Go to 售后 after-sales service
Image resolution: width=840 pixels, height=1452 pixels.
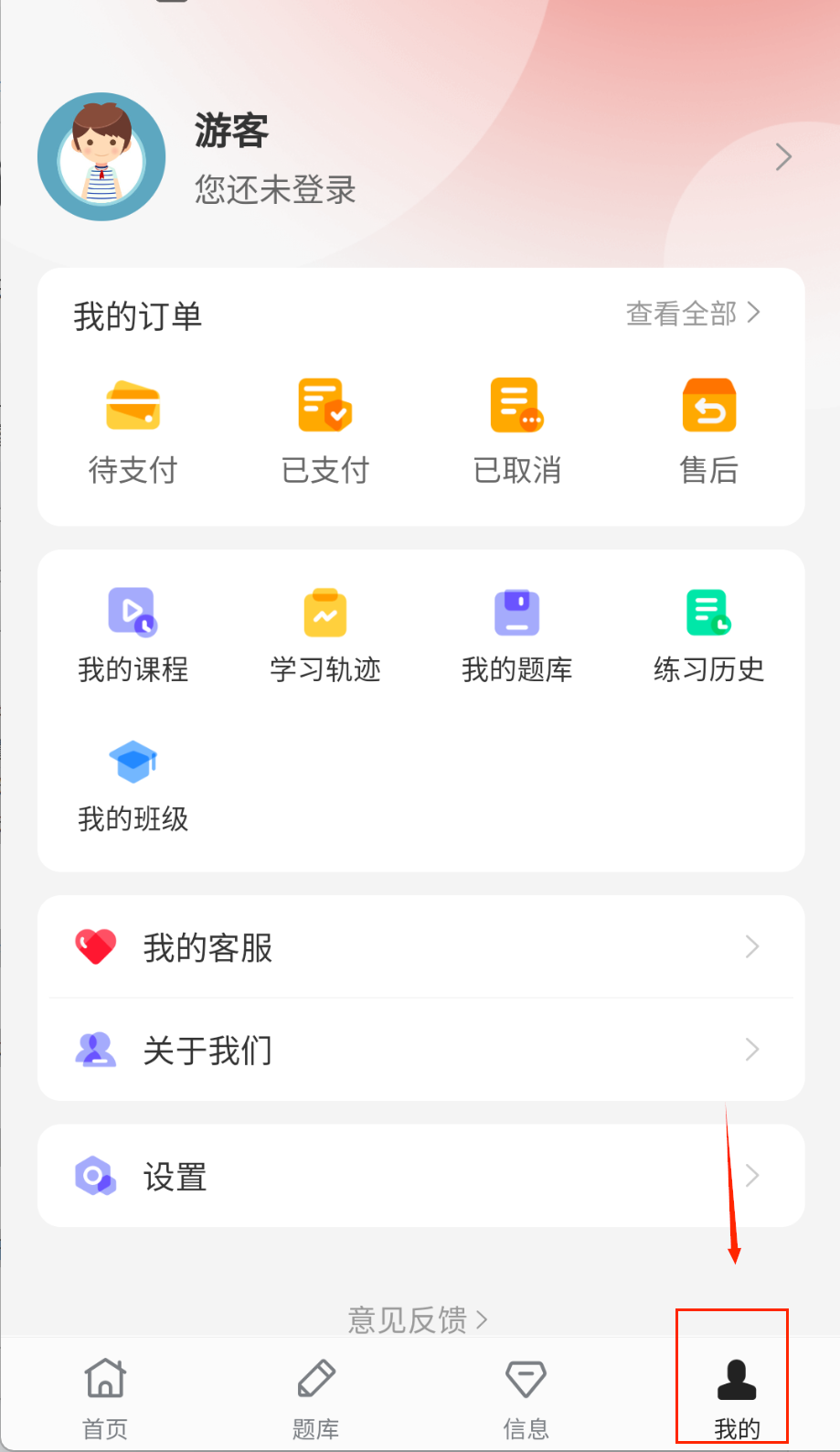point(709,431)
